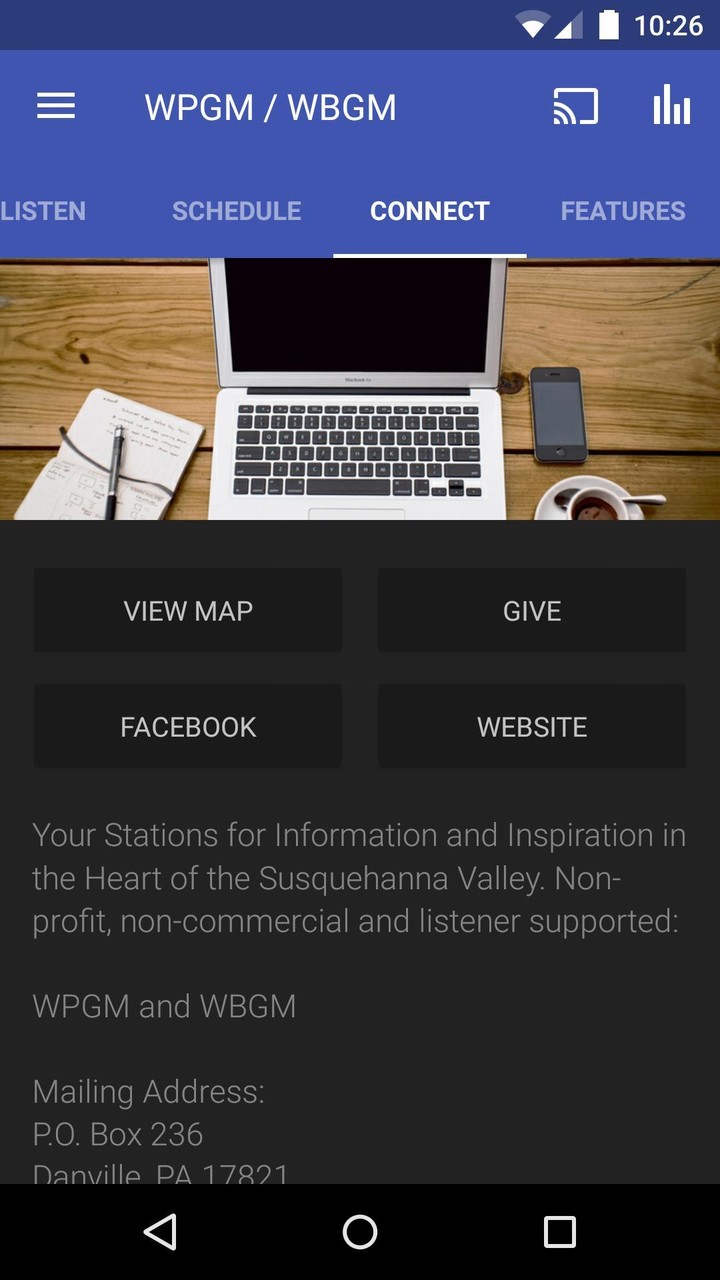The image size is (720, 1280).
Task: Tap the WPGM / WBGM title text
Action: [x=271, y=106]
